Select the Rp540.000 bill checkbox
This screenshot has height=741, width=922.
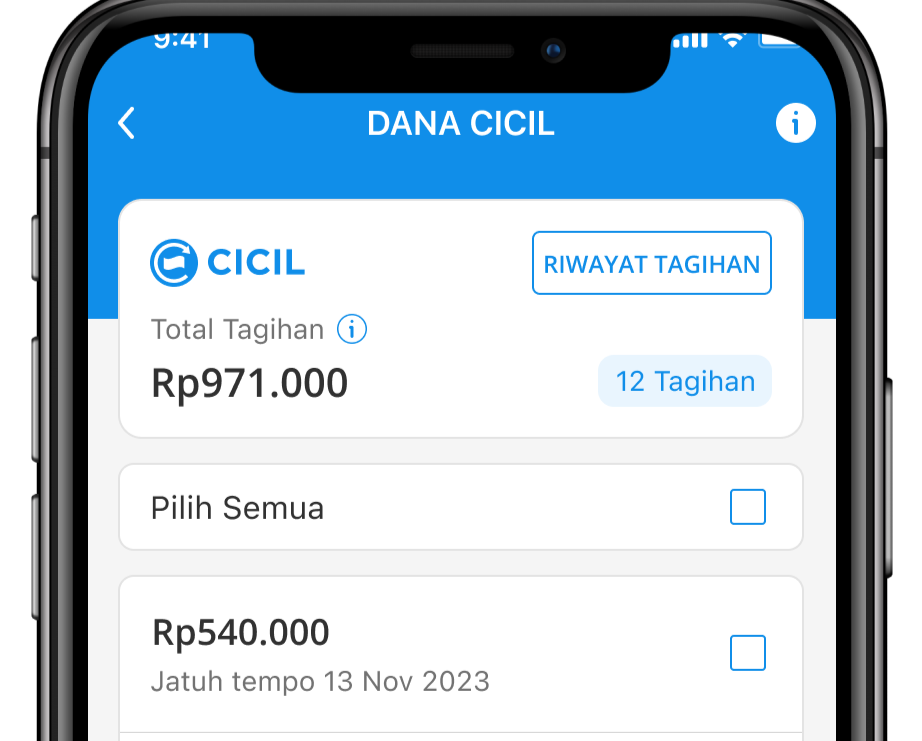coord(747,653)
